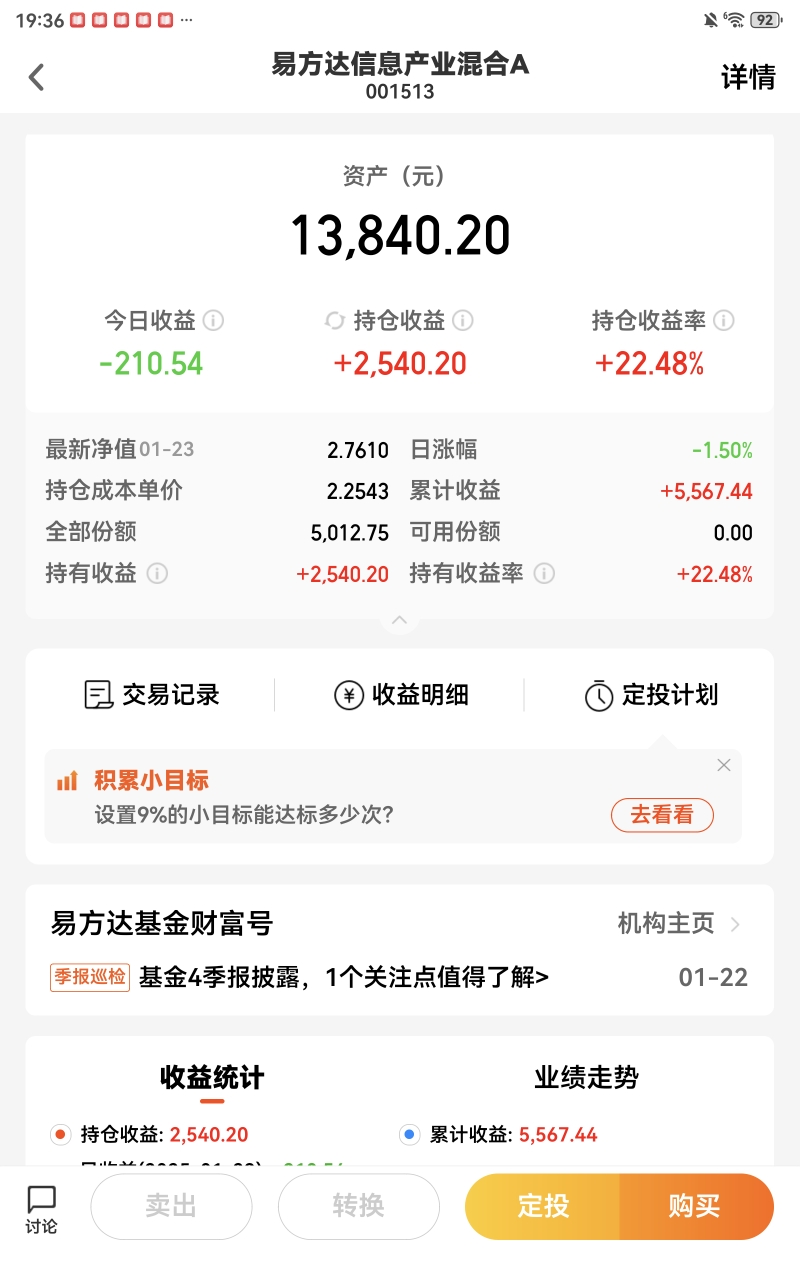Tap info icon next to 今日收益
The image size is (800, 1280).
(213, 321)
